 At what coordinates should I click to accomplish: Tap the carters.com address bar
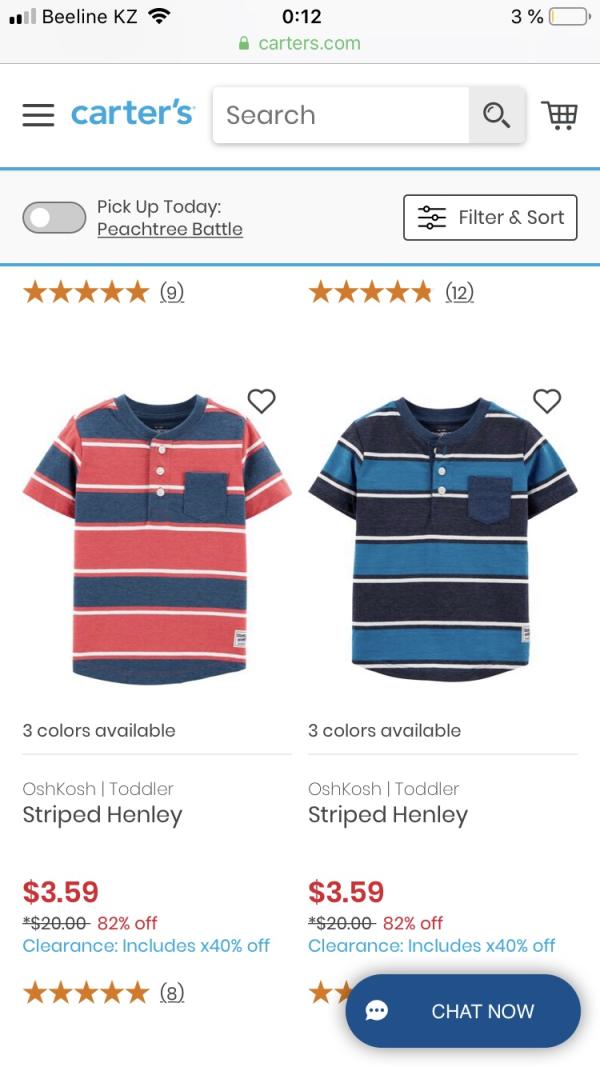point(300,44)
